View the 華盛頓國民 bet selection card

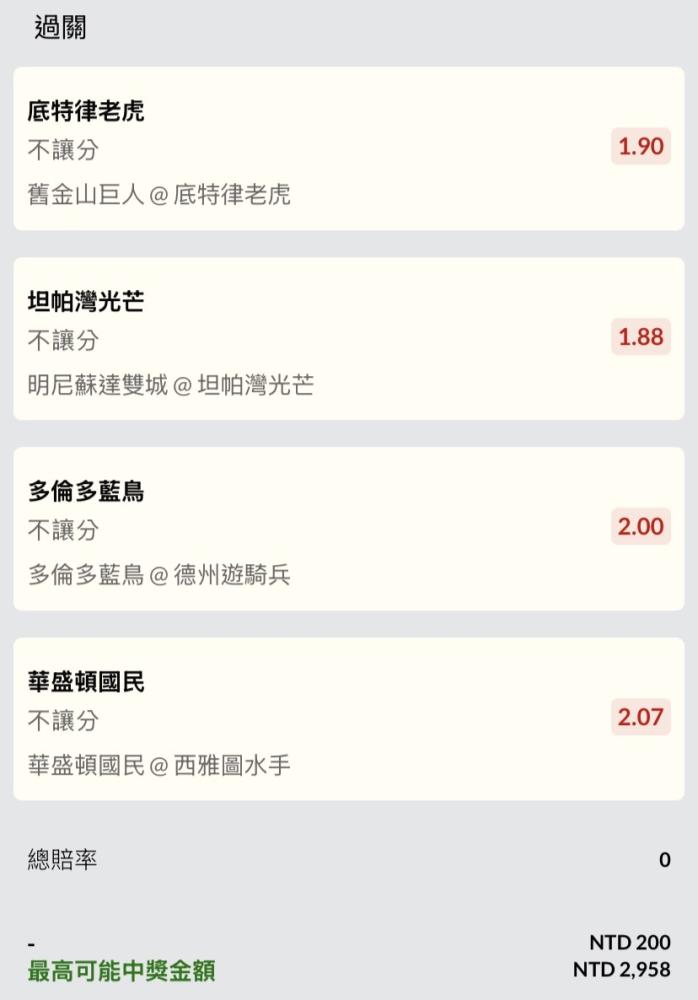[x=348, y=719]
